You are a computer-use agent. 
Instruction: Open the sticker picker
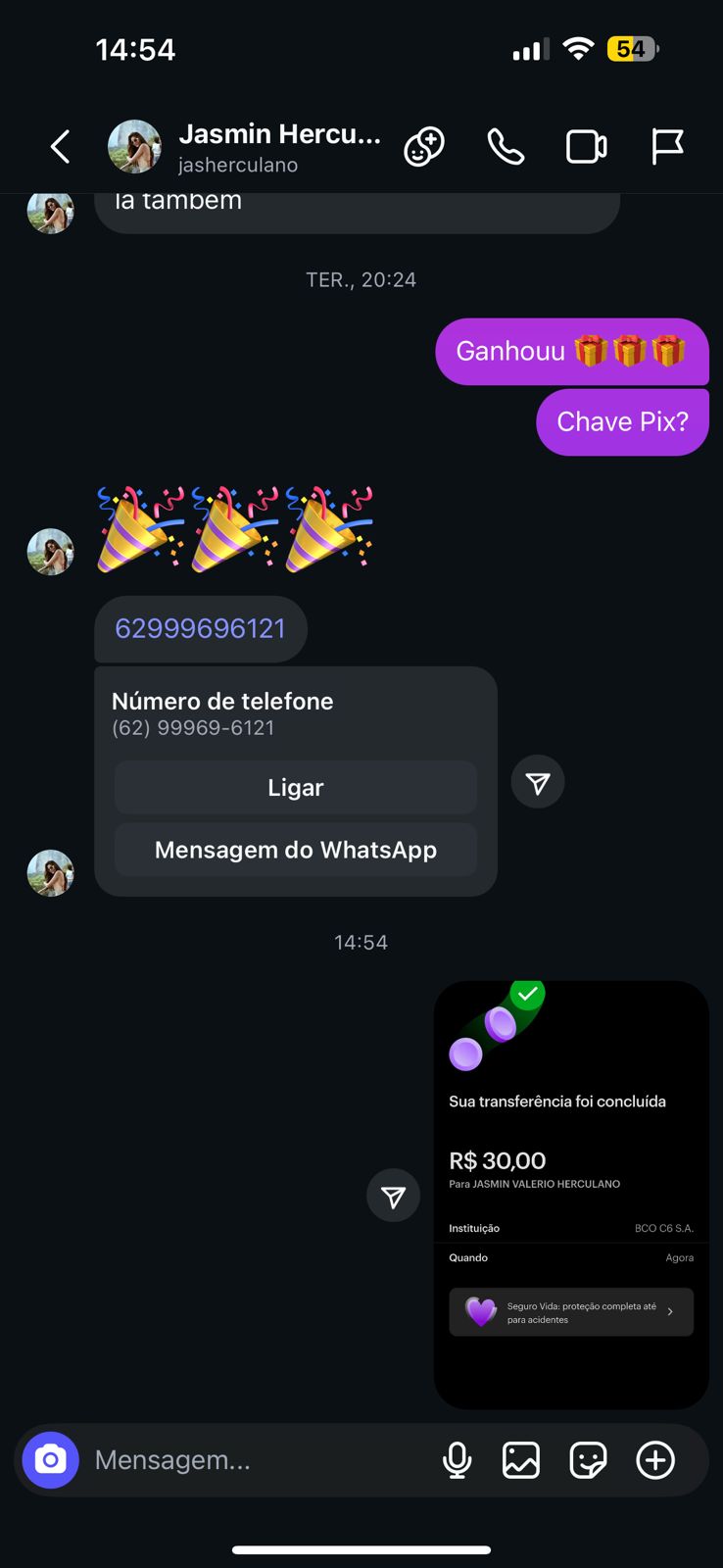click(x=588, y=1460)
